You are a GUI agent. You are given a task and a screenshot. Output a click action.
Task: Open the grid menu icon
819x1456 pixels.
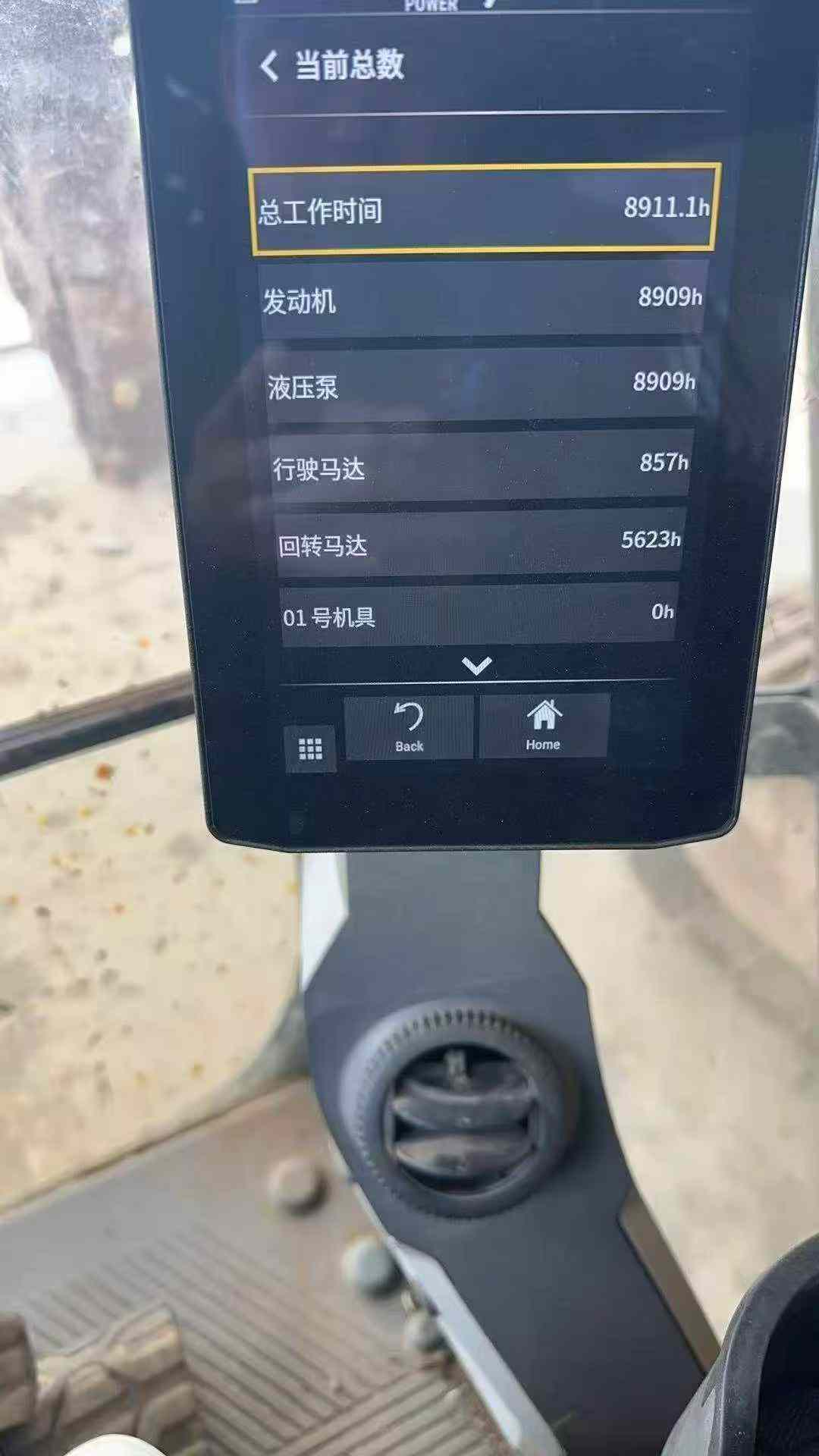pos(310,749)
